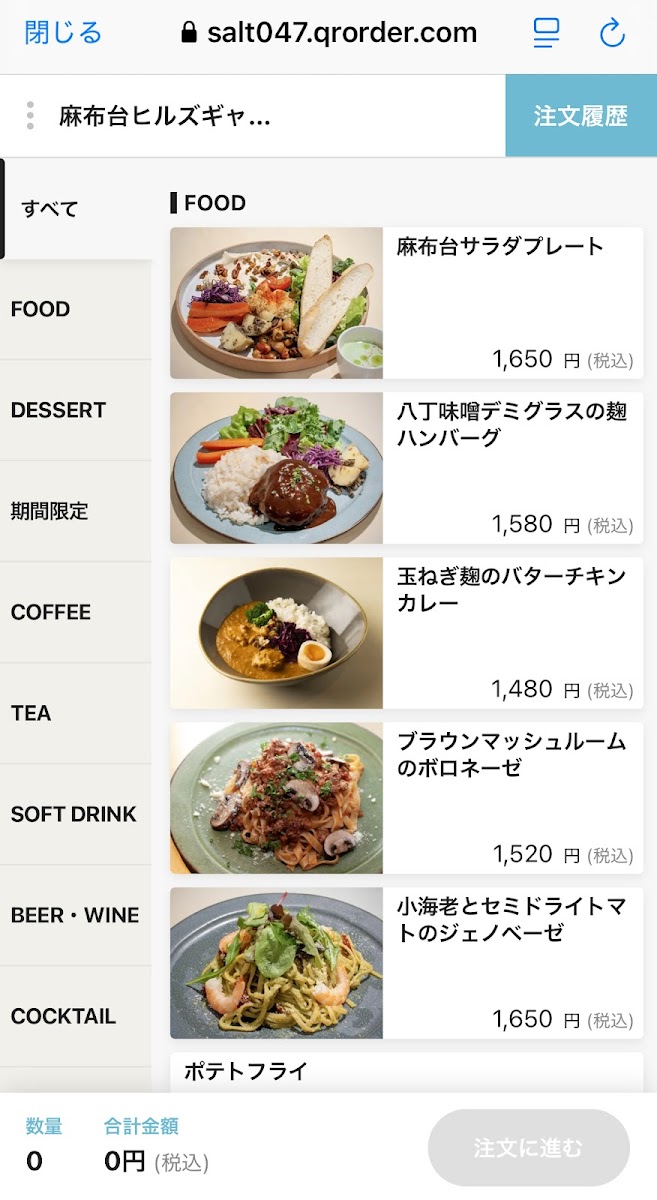
Task: Choose 八丁味噌デミグラスの麹ハンバーグ
Action: [406, 468]
